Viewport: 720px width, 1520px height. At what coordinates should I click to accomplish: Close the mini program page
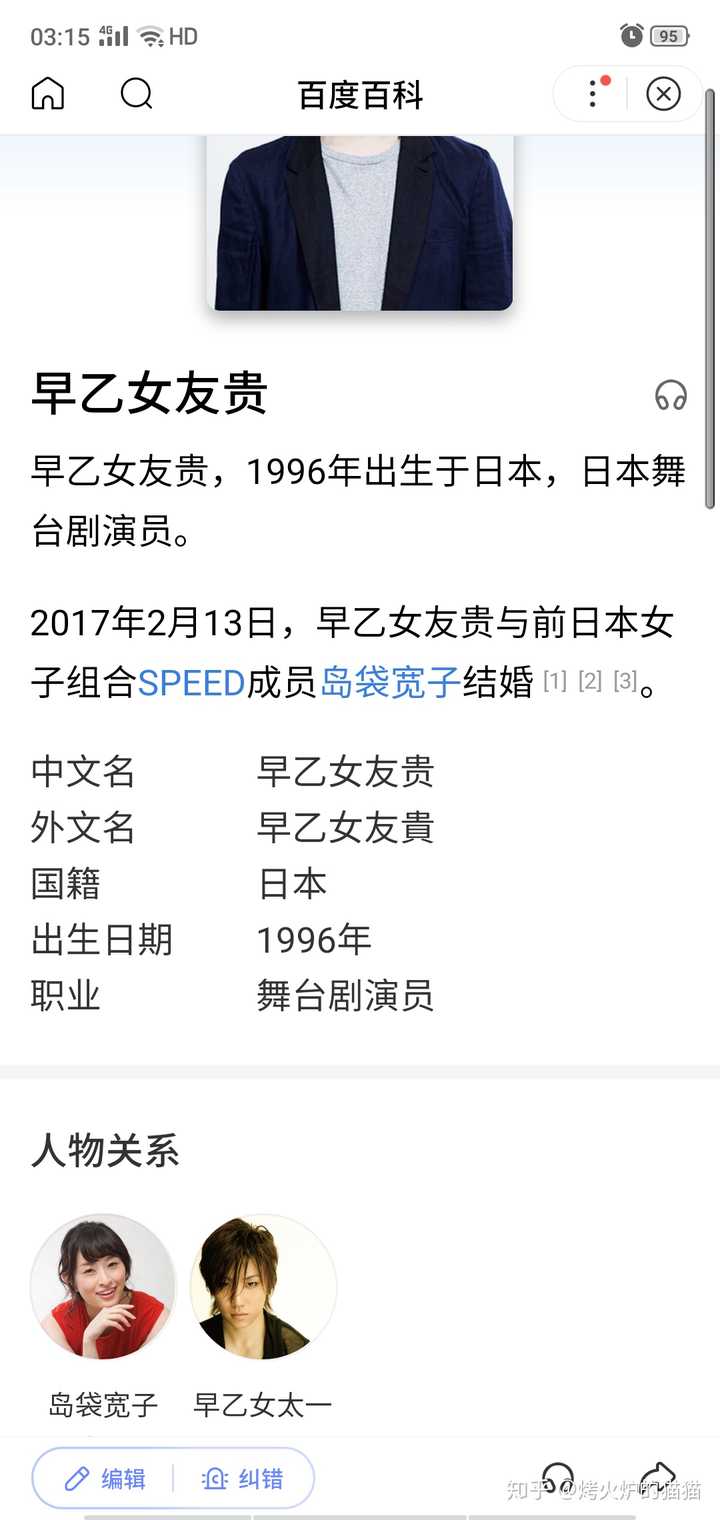[663, 94]
